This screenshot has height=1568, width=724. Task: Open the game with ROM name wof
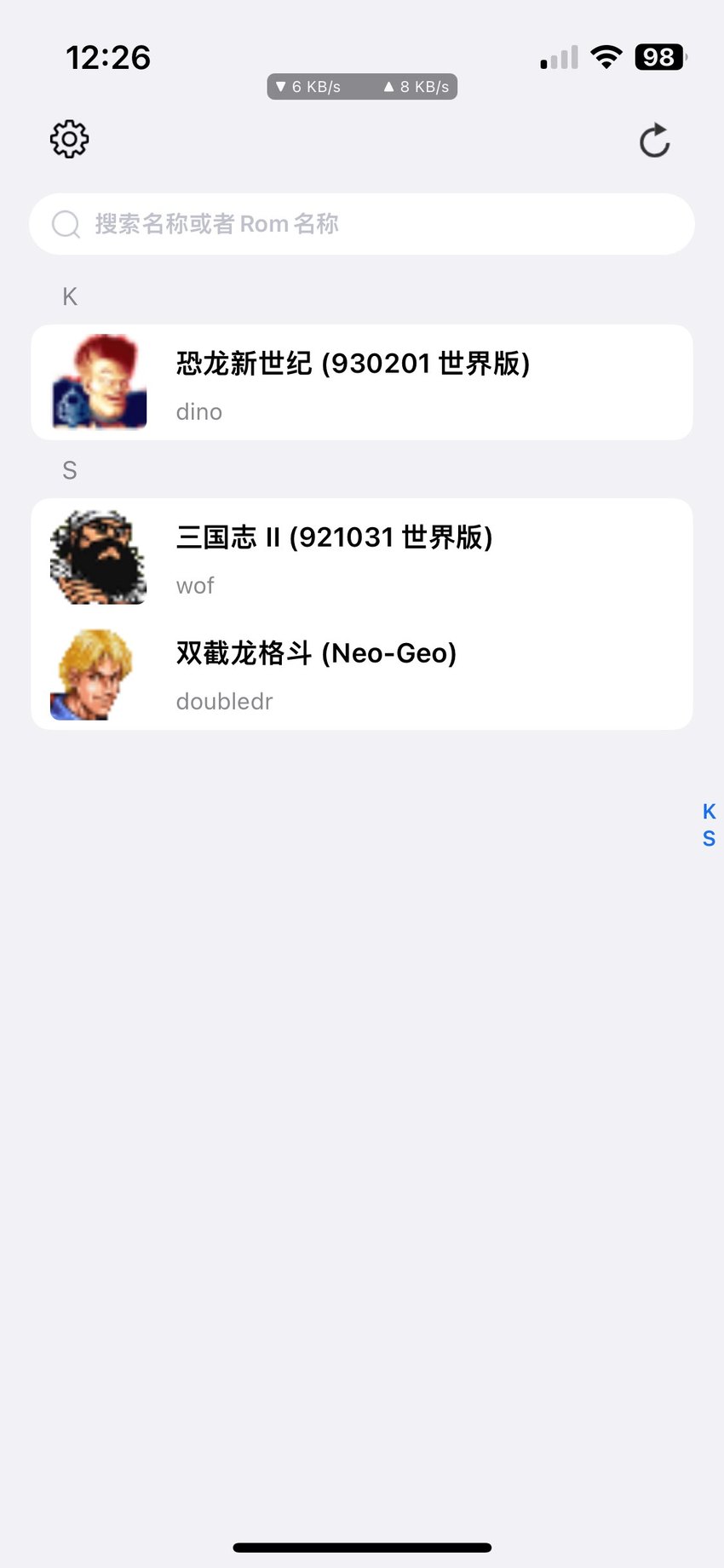(x=362, y=556)
